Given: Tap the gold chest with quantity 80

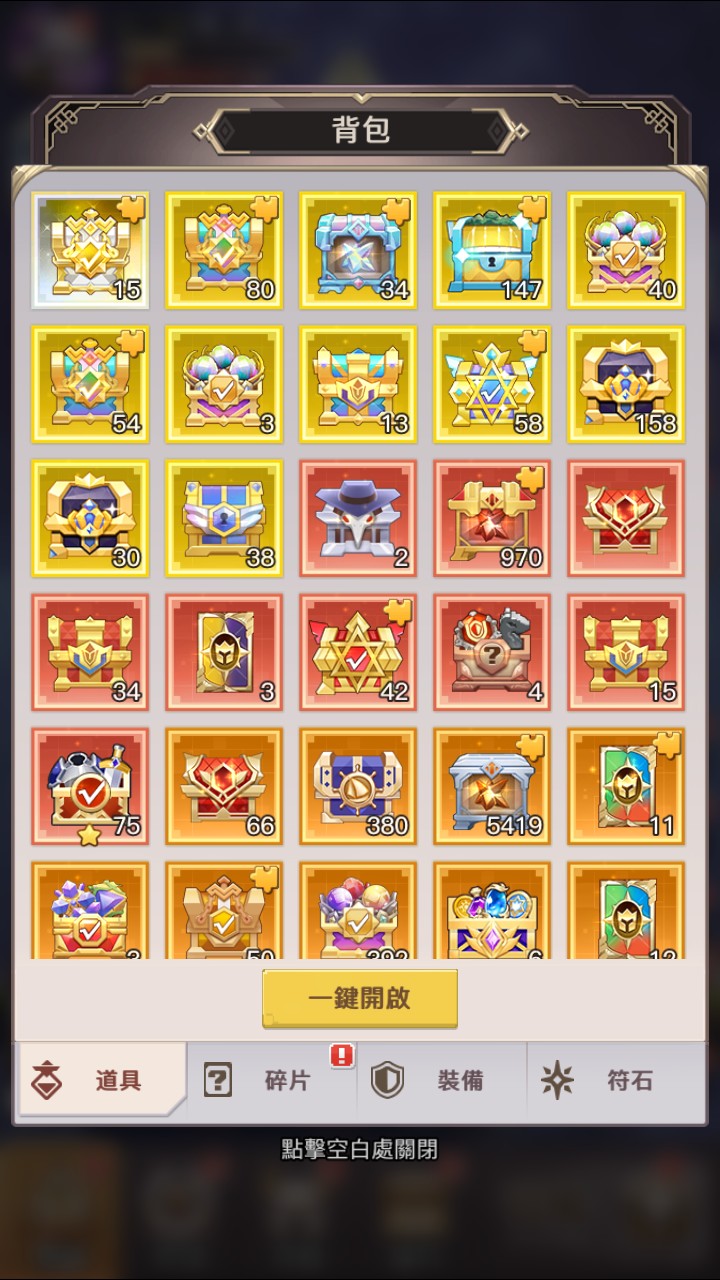Looking at the screenshot, I should (224, 250).
